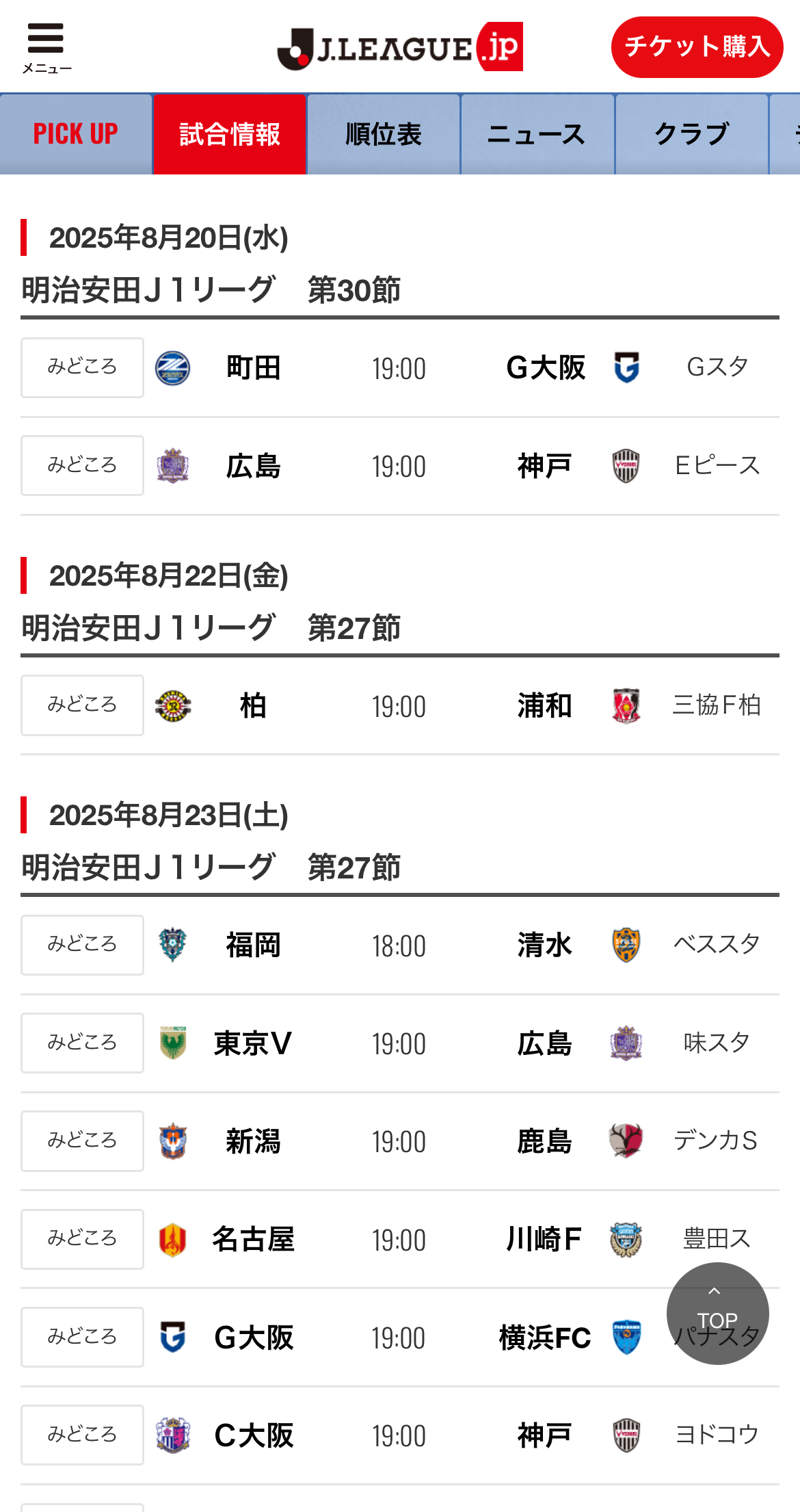800x1512 pixels.
Task: Open みどころ for 町田 vs G大阪
Action: point(82,367)
